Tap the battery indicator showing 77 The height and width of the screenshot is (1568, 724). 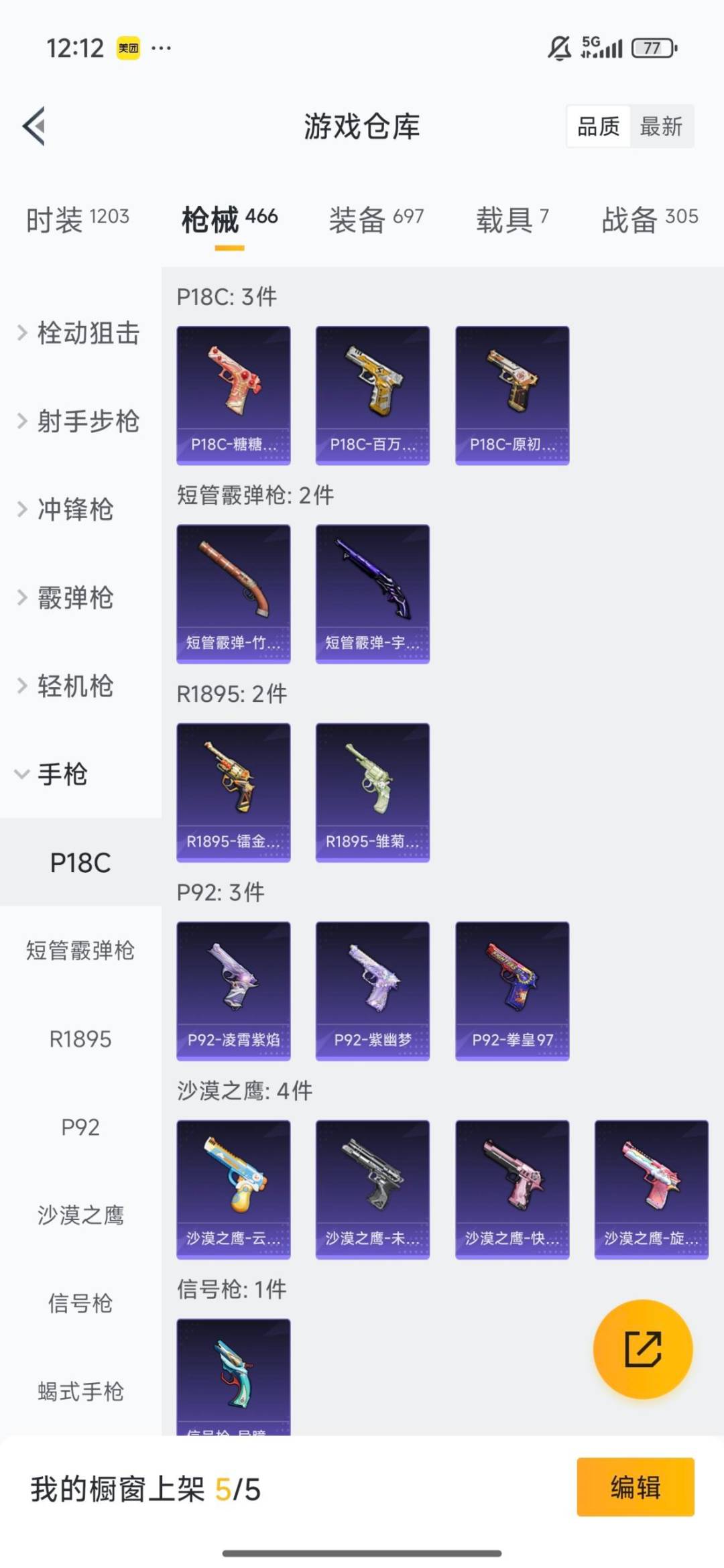point(651,48)
